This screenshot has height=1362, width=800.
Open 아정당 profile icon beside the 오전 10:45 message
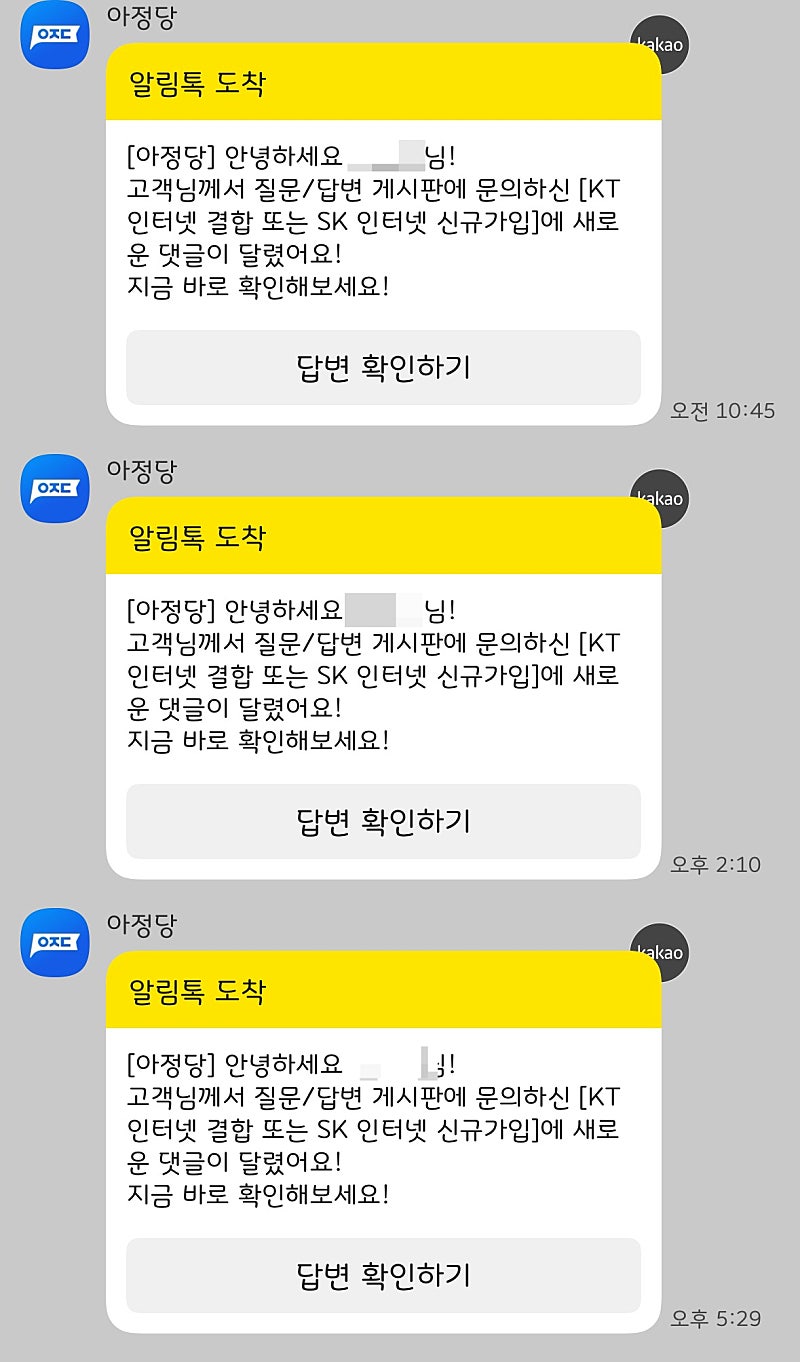pyautogui.click(x=55, y=35)
